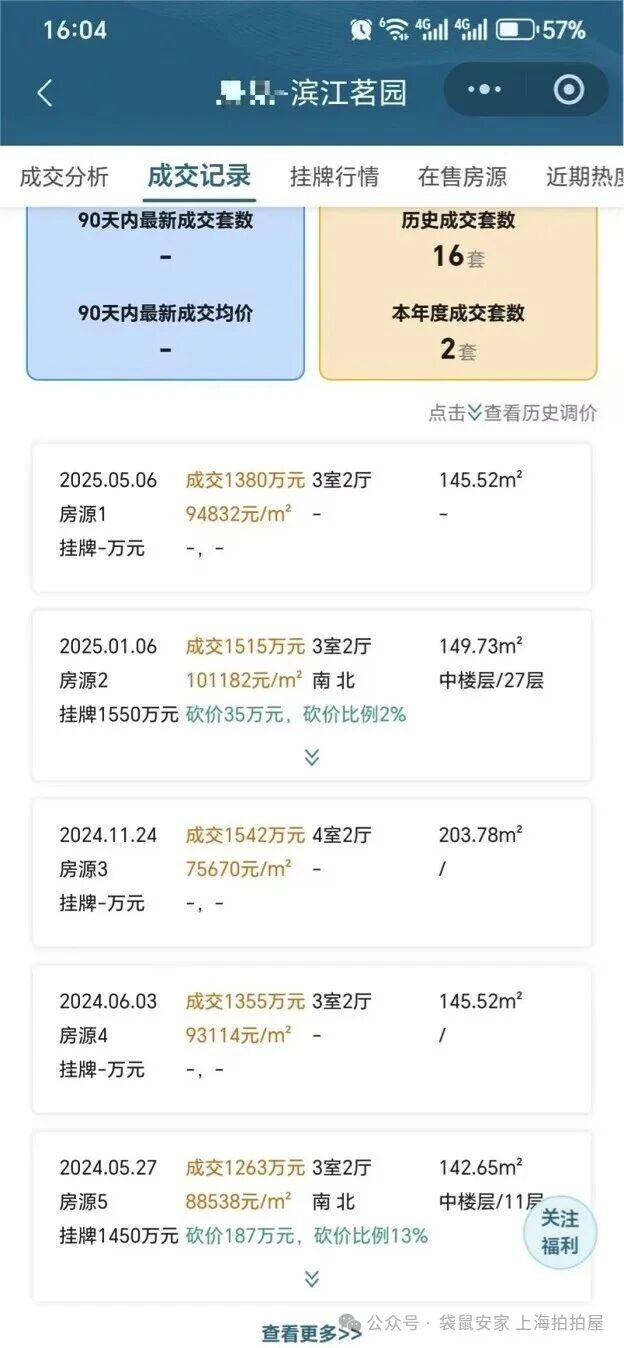Expand details of the 2025.01.06 transaction

pos(311,757)
